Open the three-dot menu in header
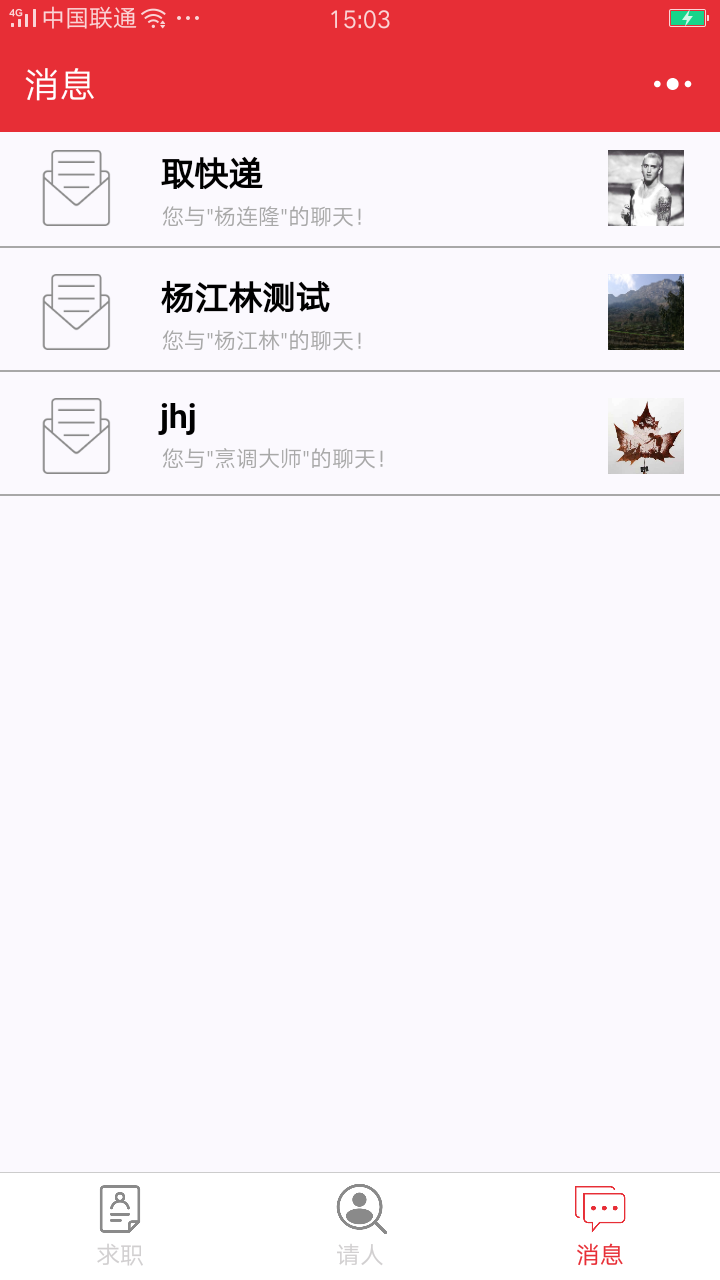The image size is (720, 1280). pyautogui.click(x=673, y=84)
